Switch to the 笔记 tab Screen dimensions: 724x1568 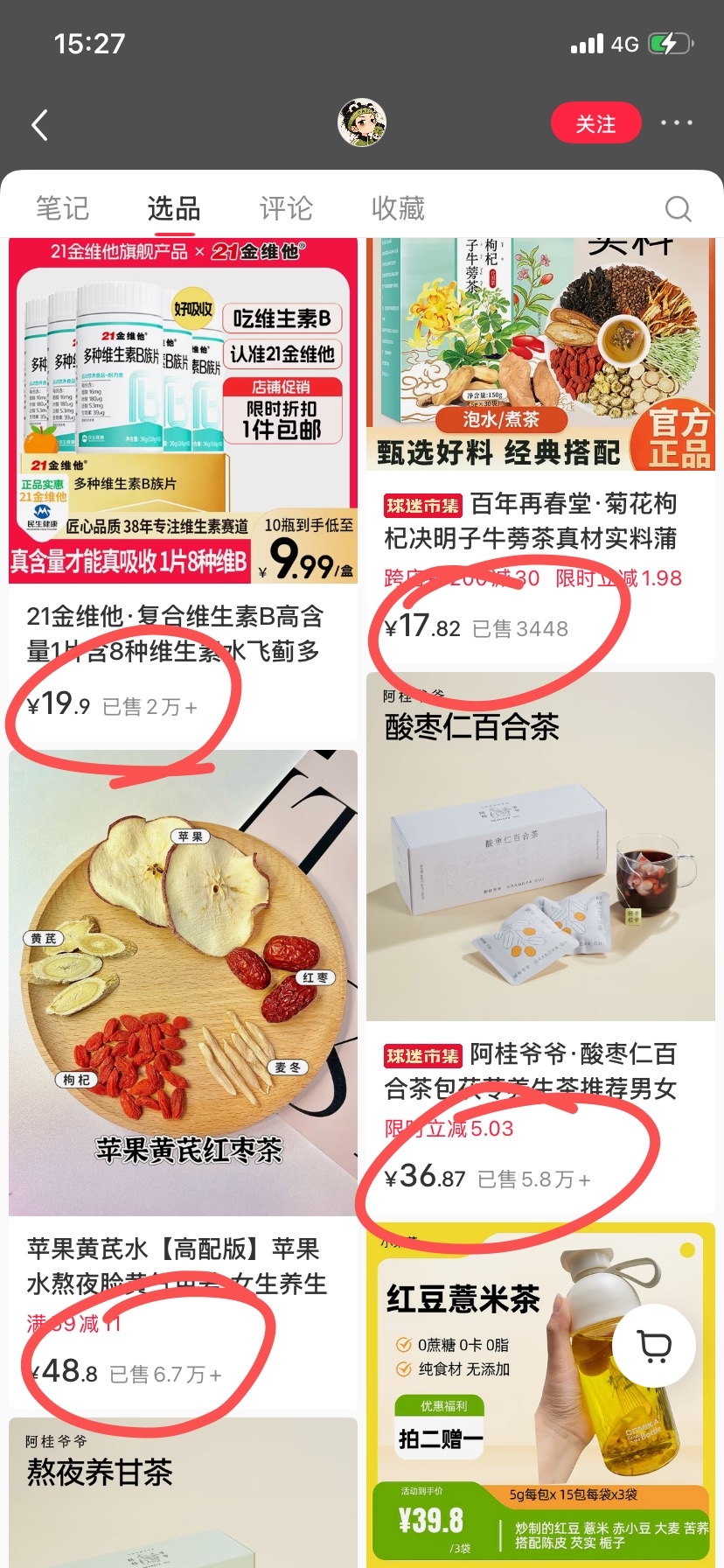[62, 208]
